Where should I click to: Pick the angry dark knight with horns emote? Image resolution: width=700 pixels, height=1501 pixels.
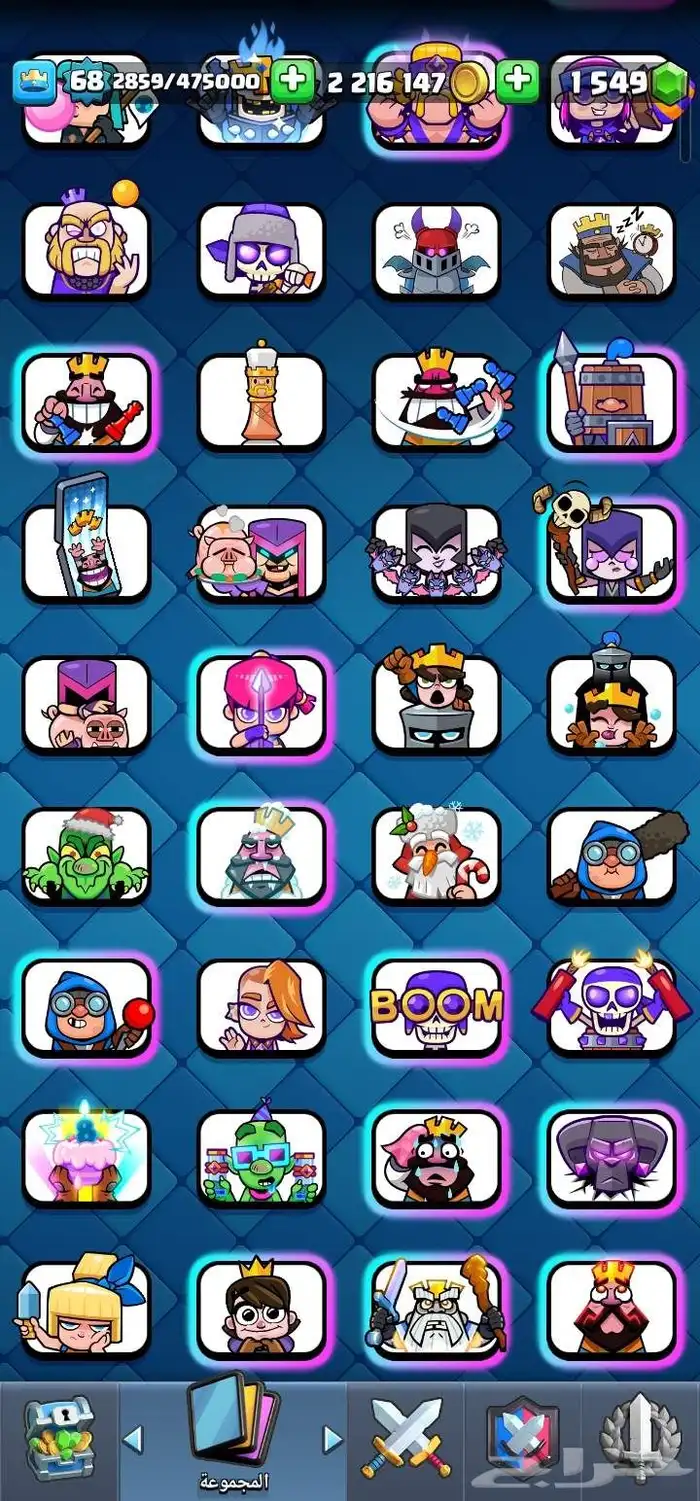[437, 250]
